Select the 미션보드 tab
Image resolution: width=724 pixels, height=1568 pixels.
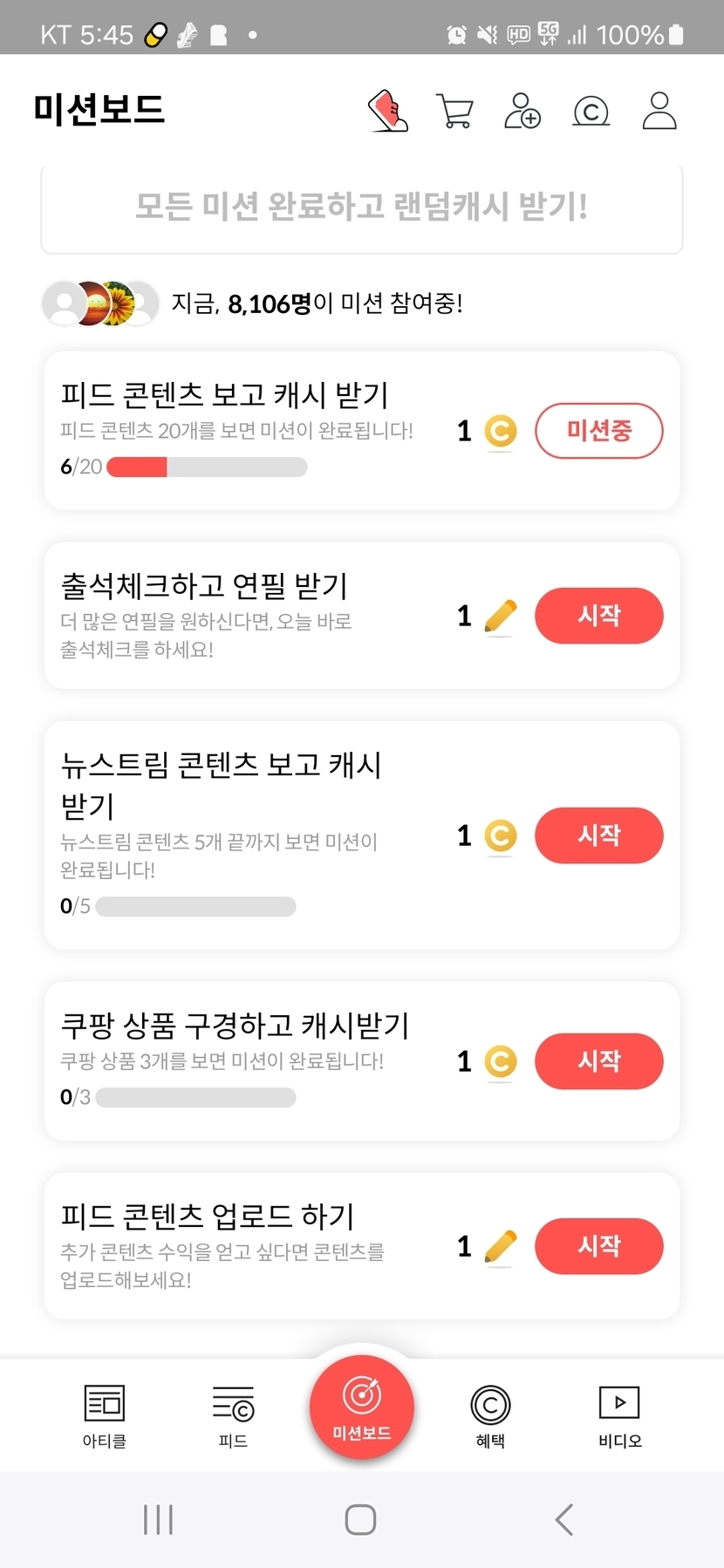(362, 1406)
